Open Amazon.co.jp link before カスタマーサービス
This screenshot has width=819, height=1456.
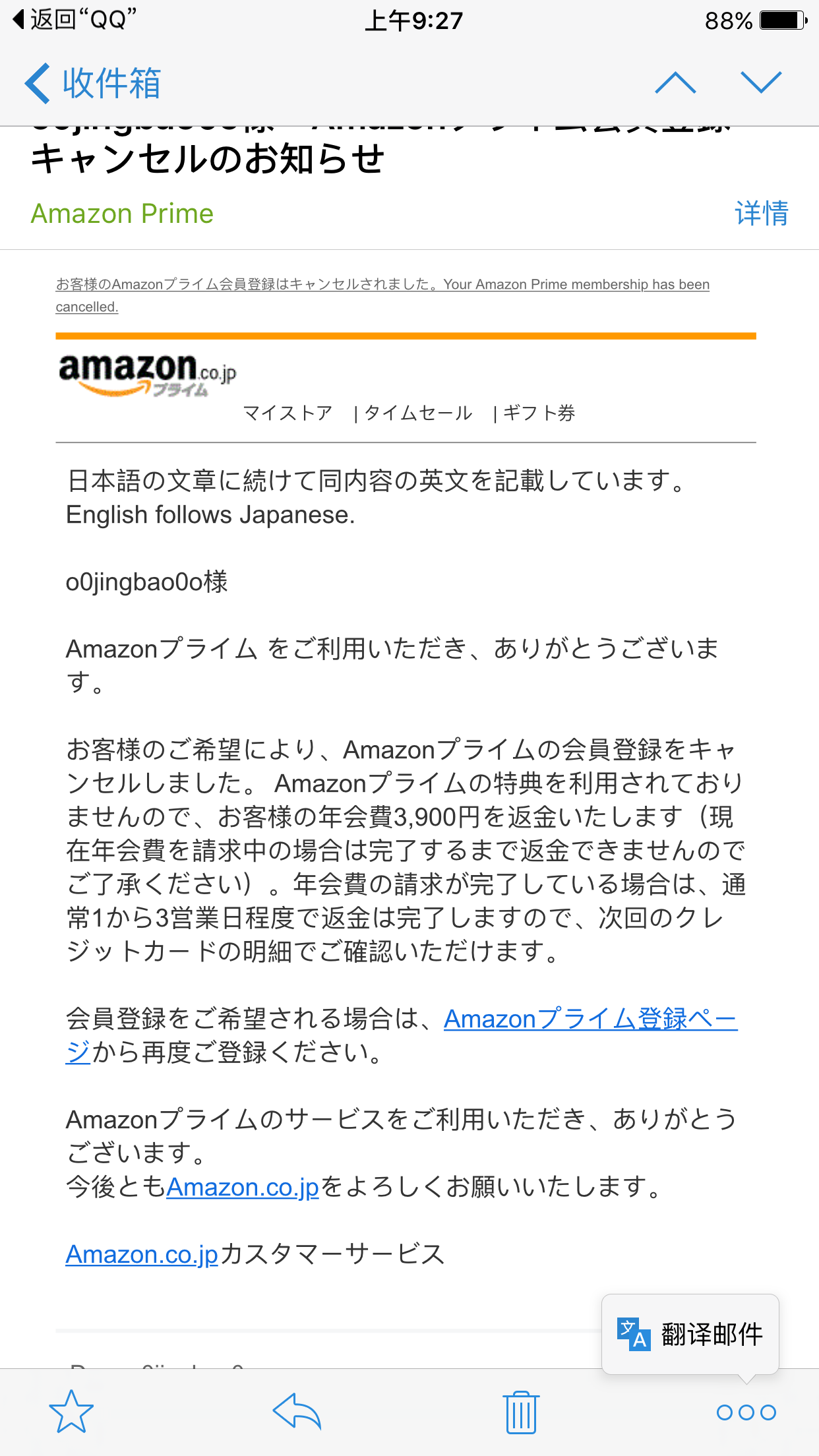142,1254
